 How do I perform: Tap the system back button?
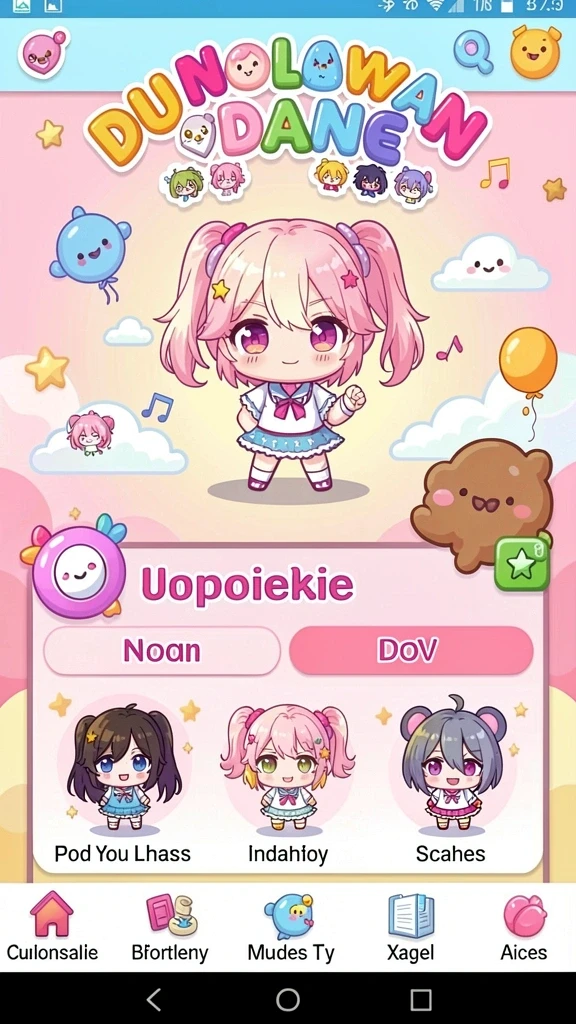(153, 999)
